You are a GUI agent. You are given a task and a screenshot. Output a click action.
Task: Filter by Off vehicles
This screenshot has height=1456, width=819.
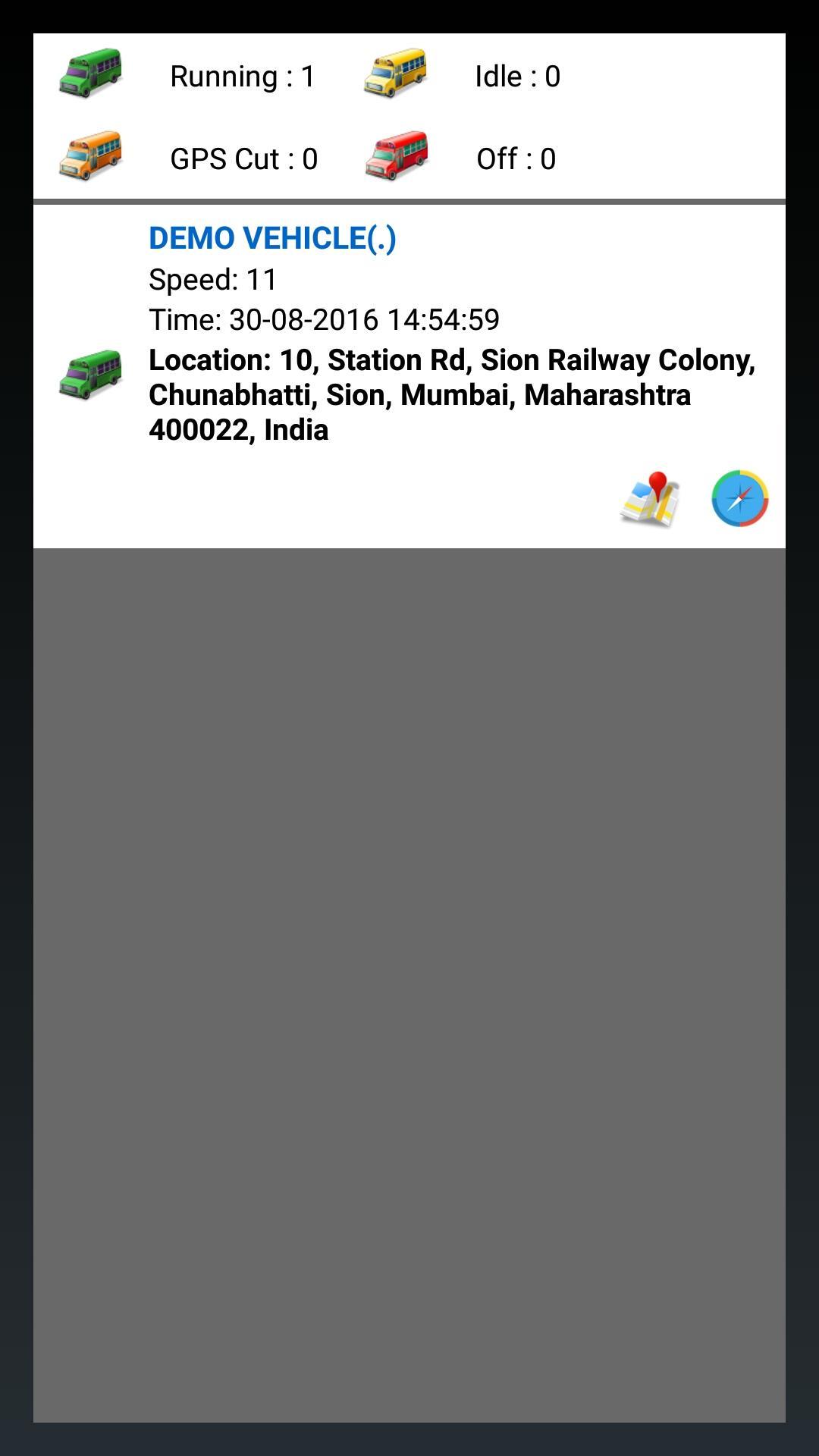click(516, 159)
